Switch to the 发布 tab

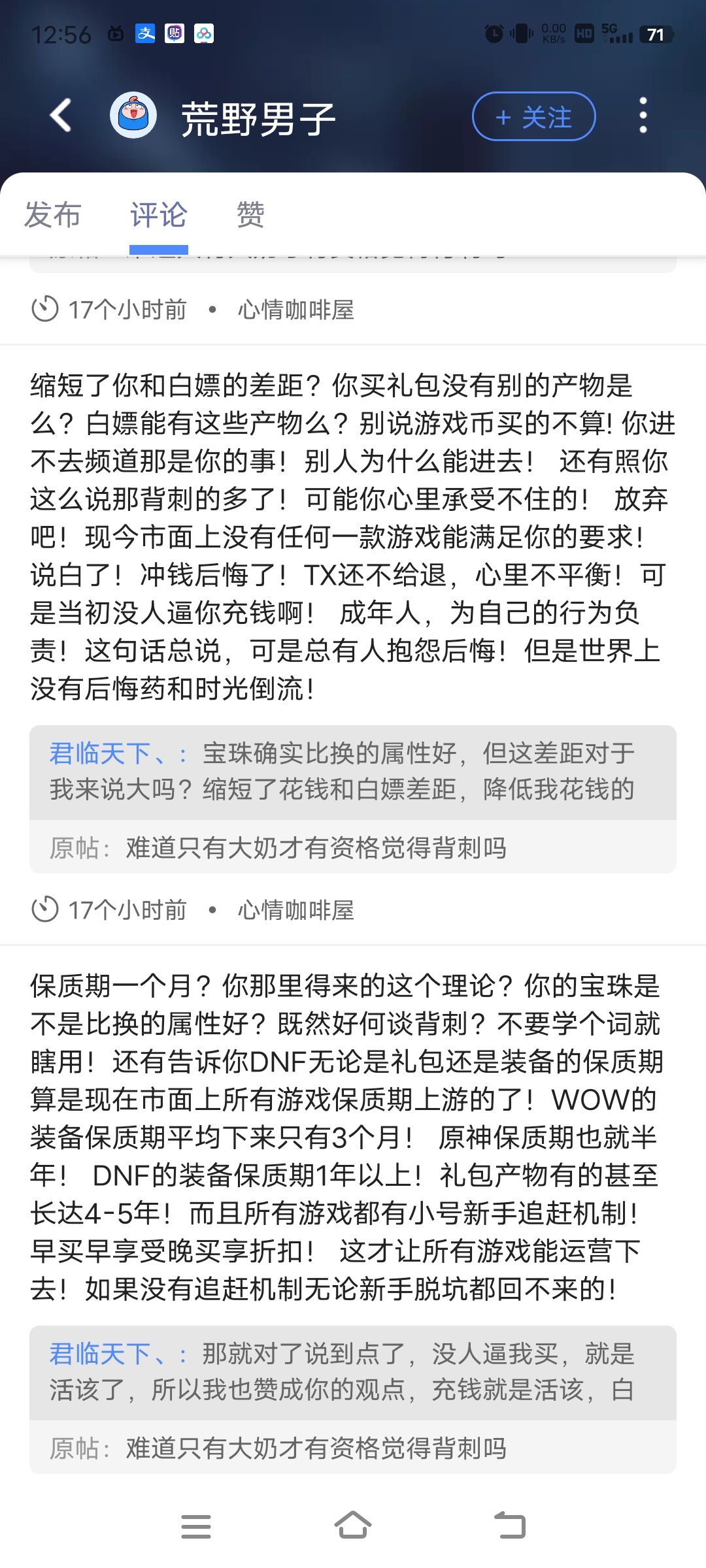(52, 215)
